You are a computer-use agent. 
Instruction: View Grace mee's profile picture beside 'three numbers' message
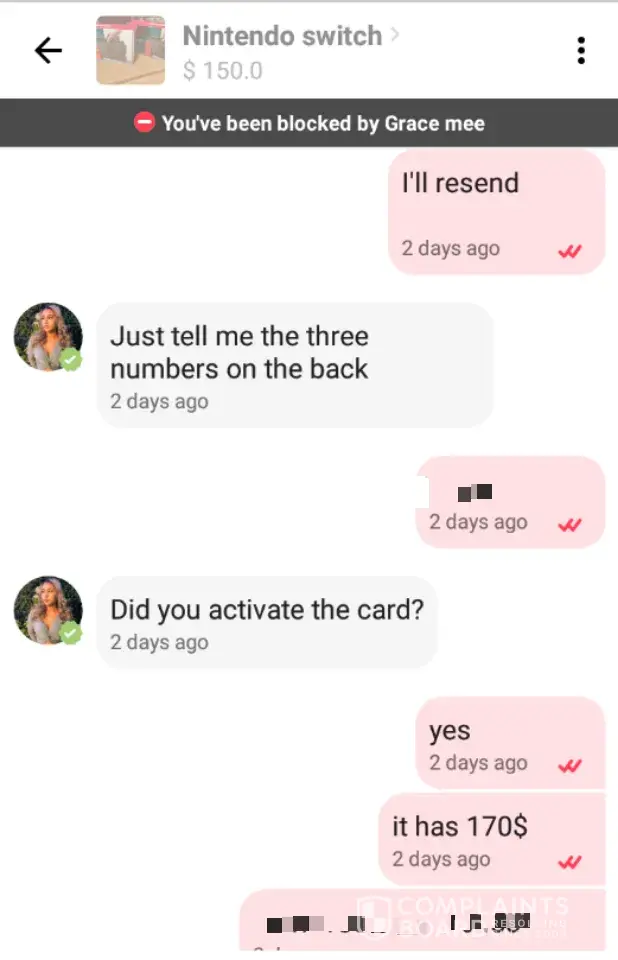coord(48,337)
